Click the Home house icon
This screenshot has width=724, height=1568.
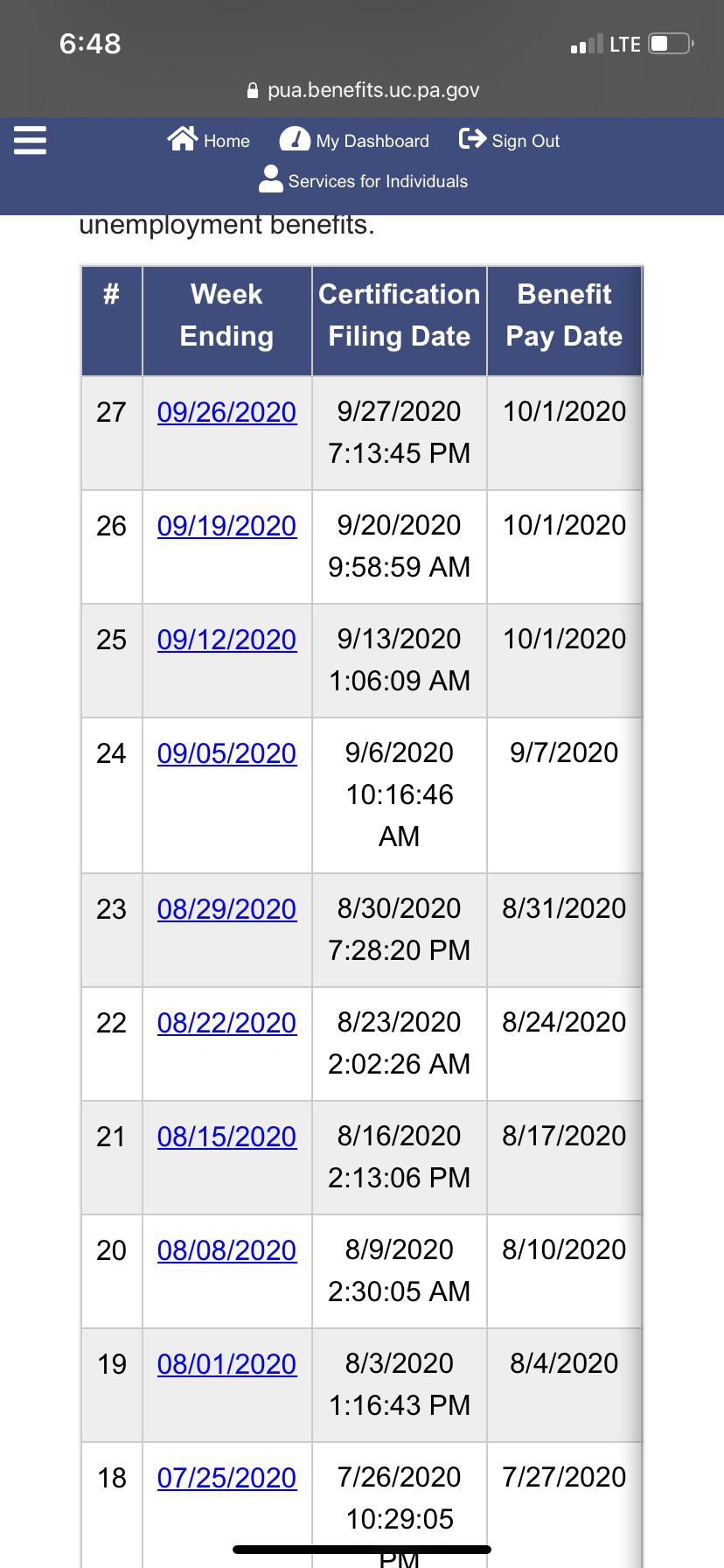point(183,138)
